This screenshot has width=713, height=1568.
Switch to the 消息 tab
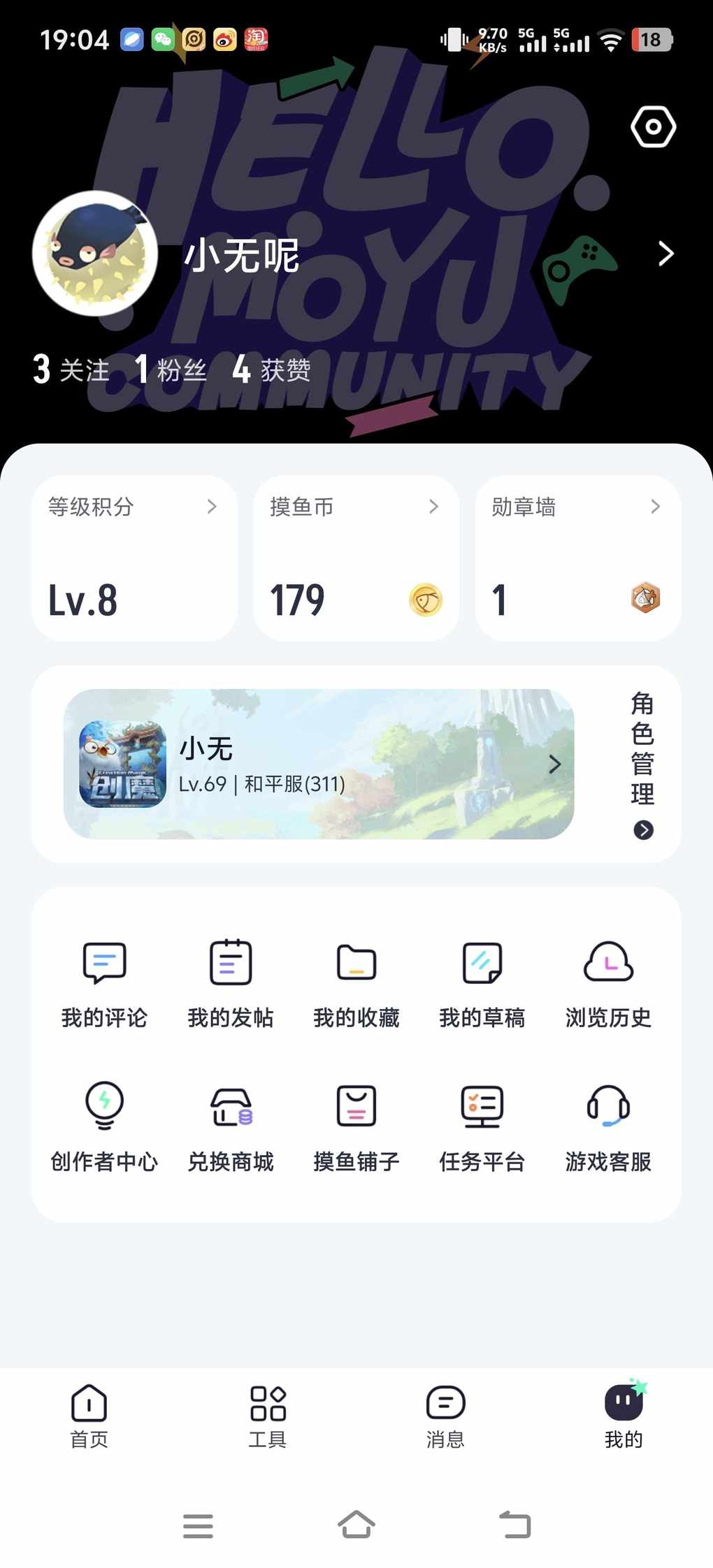[445, 1416]
